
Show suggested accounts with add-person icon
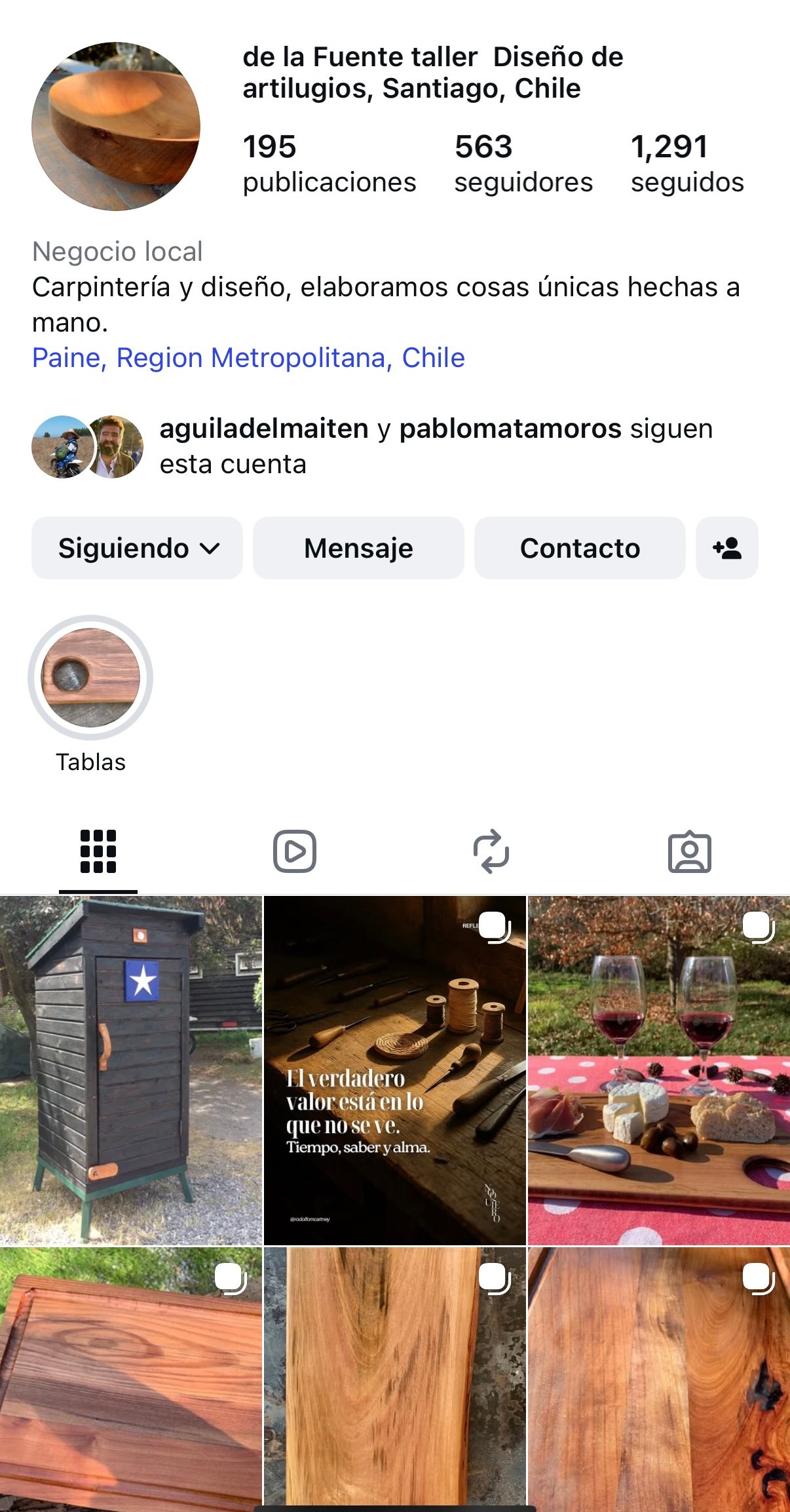726,548
